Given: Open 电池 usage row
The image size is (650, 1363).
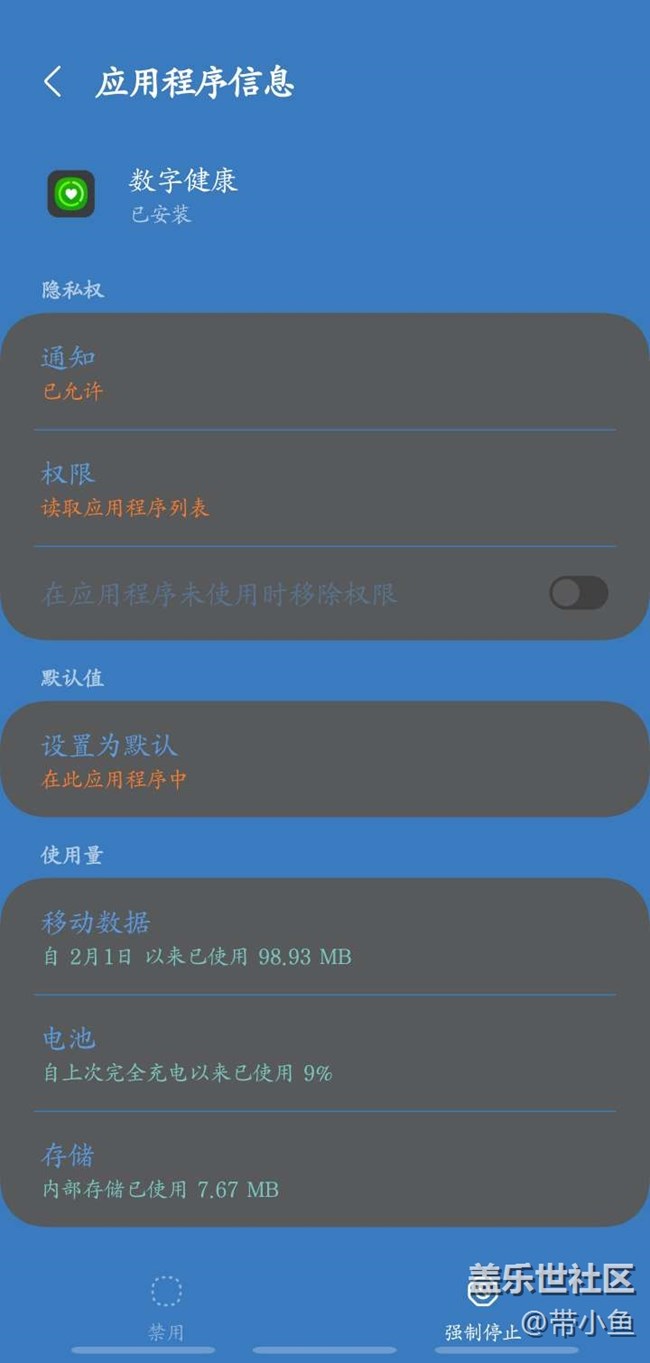Looking at the screenshot, I should coord(325,1053).
